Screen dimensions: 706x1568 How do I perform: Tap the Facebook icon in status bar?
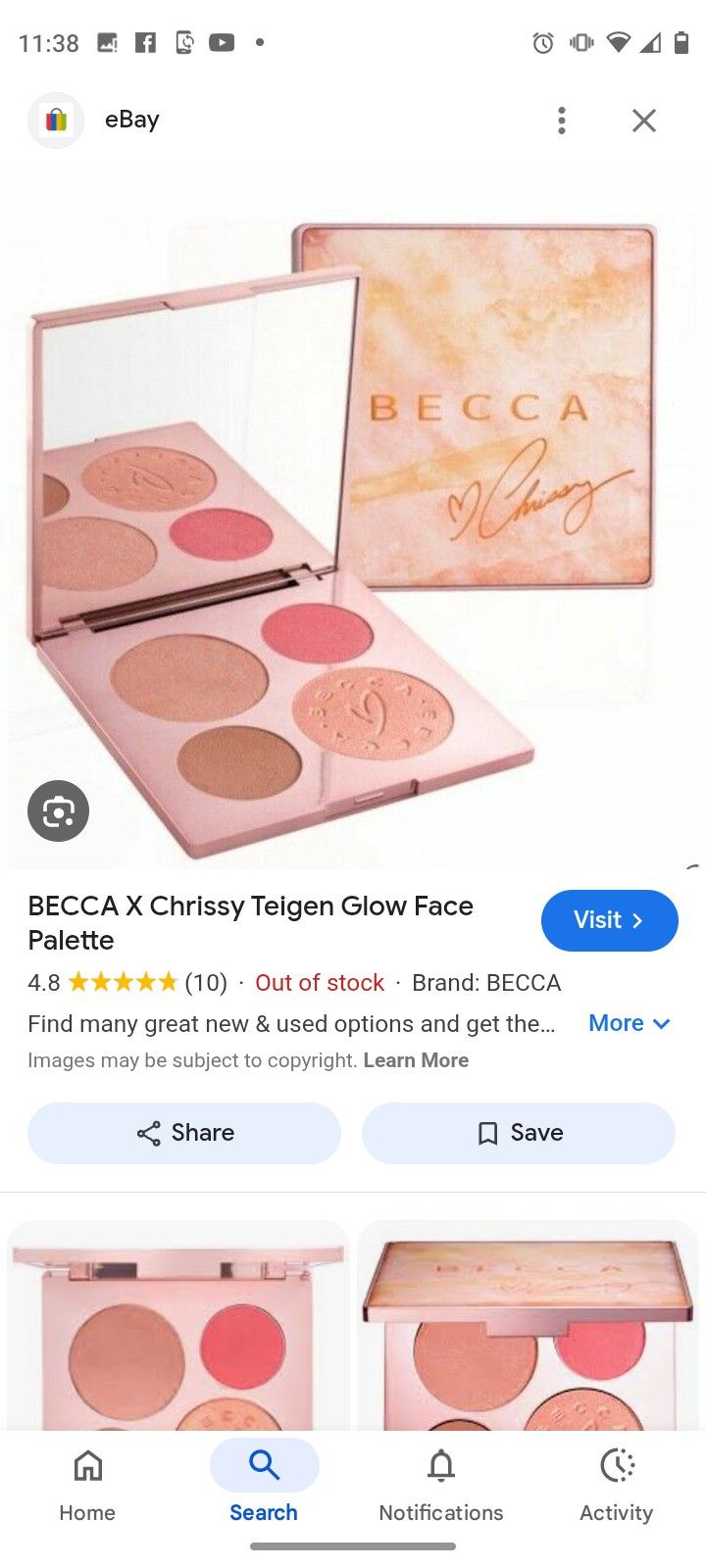(x=144, y=42)
